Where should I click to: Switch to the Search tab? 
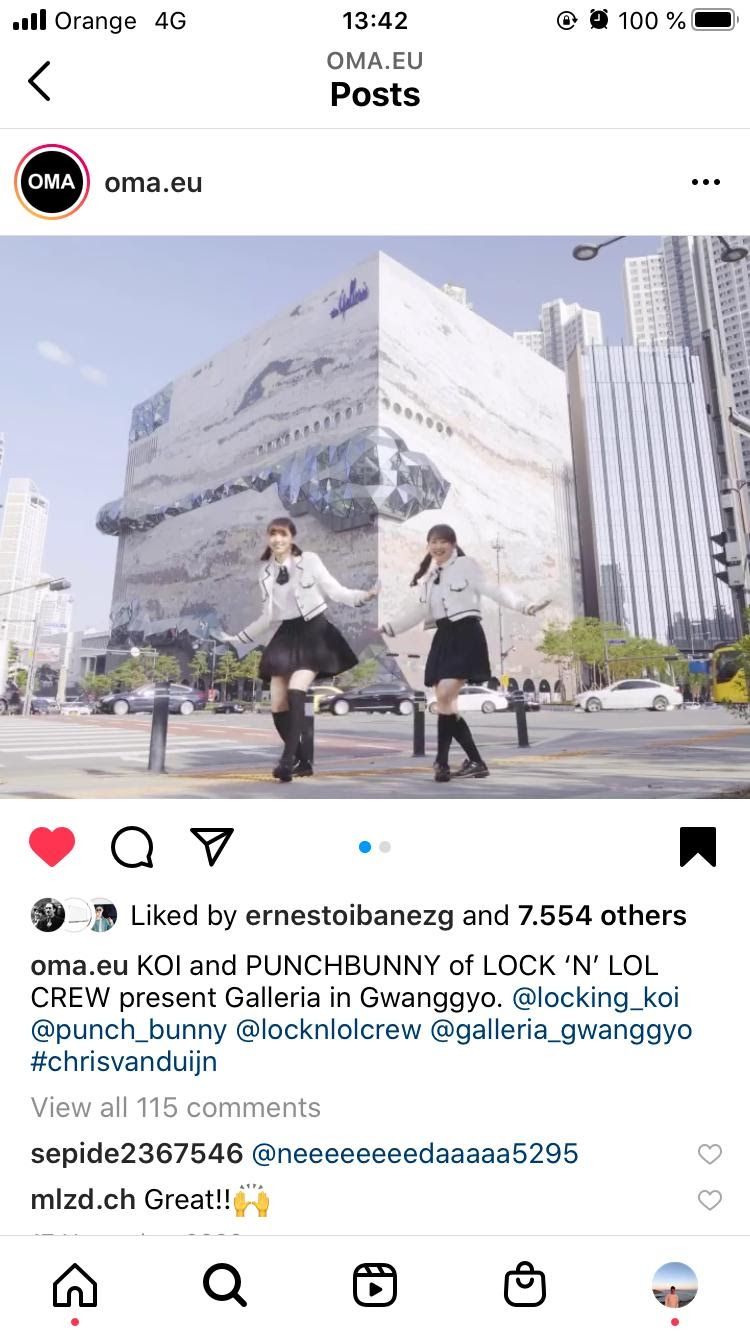pos(225,1285)
